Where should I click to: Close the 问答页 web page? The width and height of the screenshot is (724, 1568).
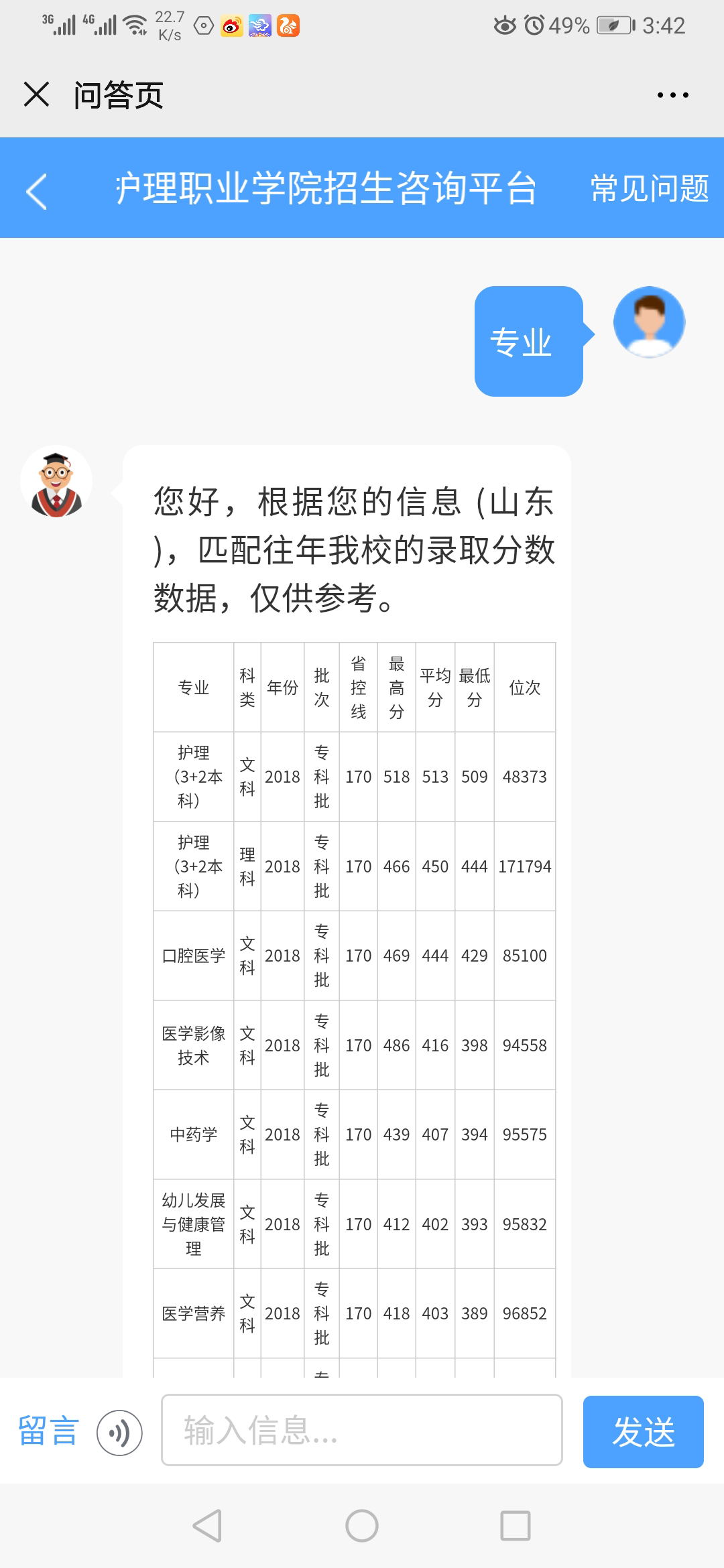tap(36, 94)
